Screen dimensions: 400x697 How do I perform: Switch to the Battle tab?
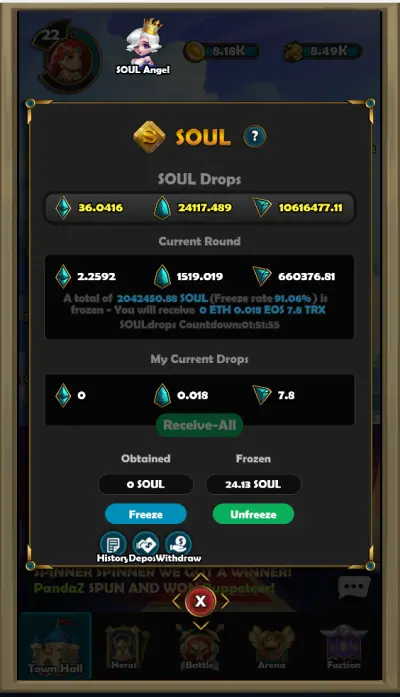200,647
